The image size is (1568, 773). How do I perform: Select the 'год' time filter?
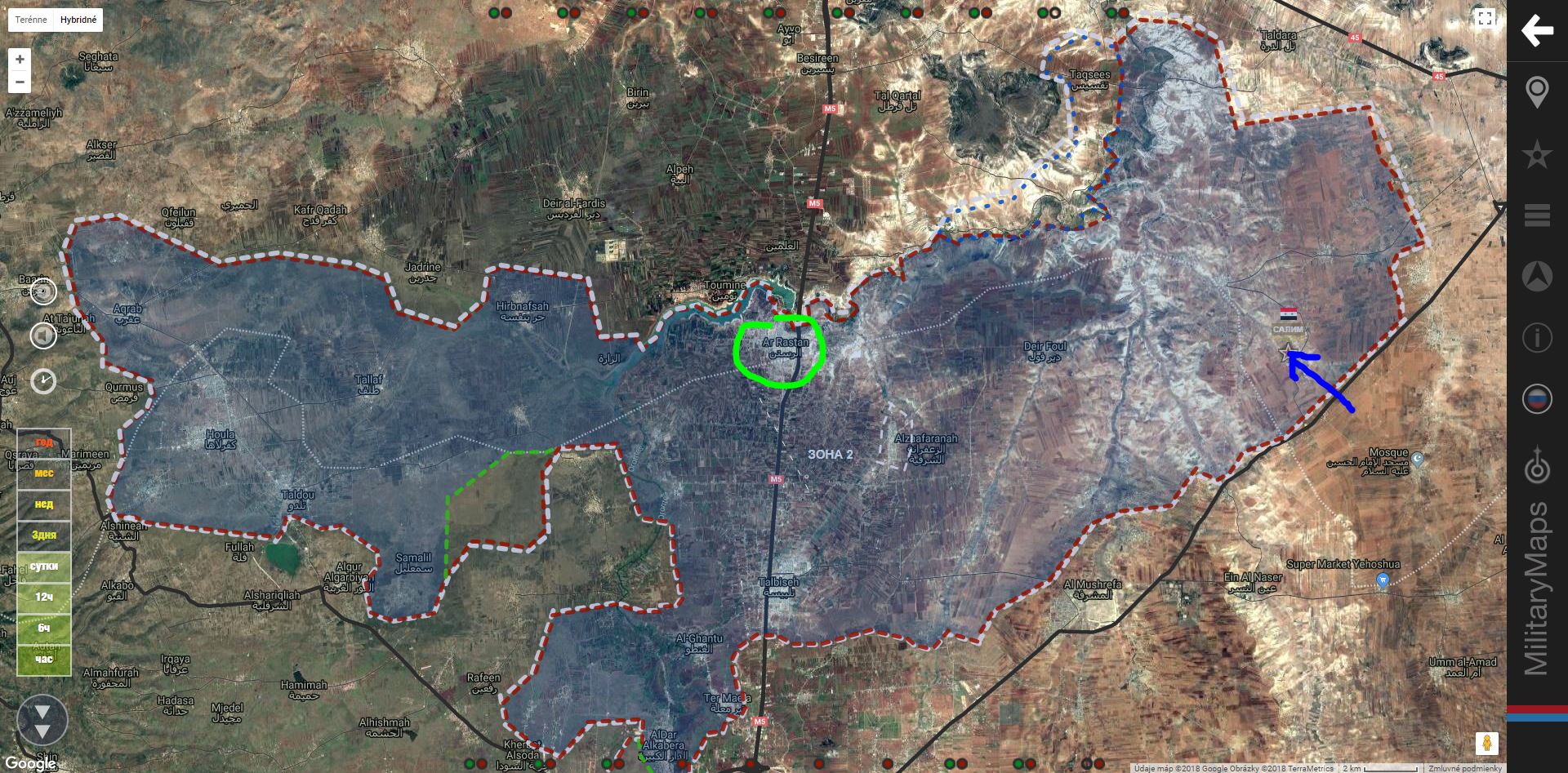[44, 442]
